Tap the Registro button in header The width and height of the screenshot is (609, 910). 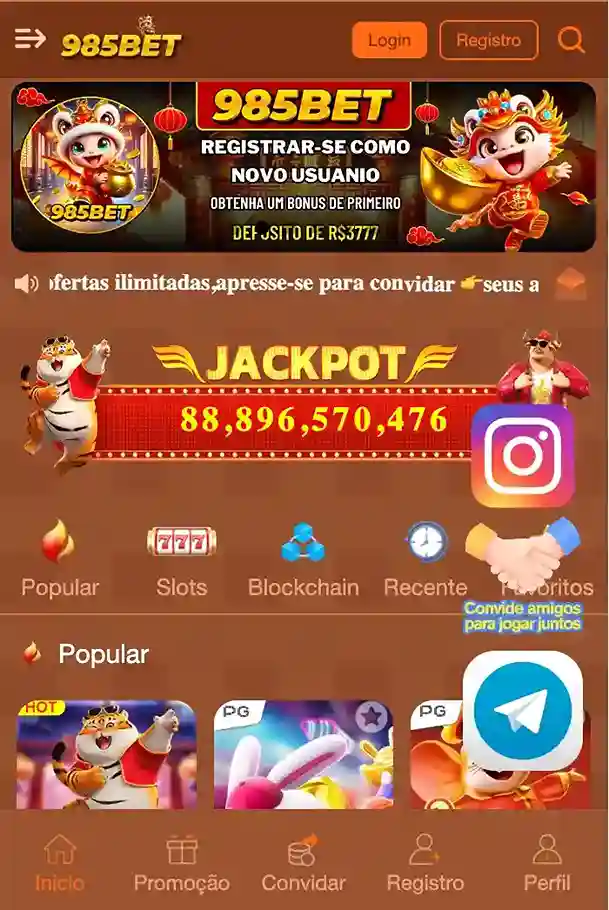[x=488, y=40]
